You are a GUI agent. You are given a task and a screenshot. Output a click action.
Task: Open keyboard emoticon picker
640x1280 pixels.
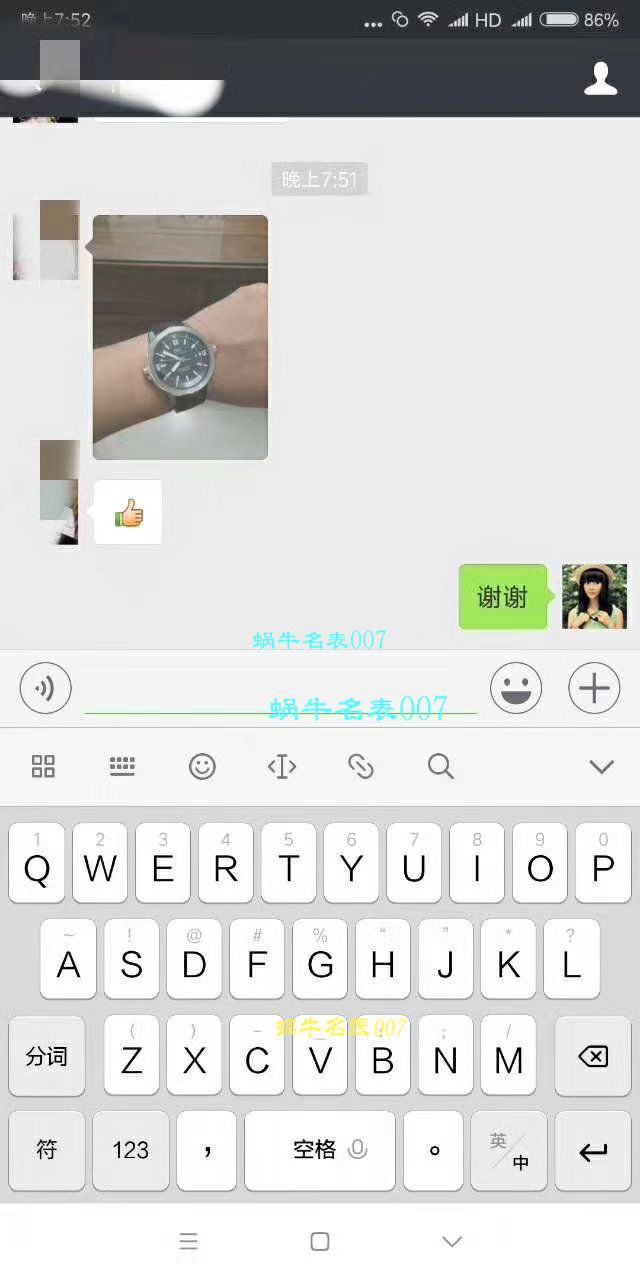click(202, 767)
